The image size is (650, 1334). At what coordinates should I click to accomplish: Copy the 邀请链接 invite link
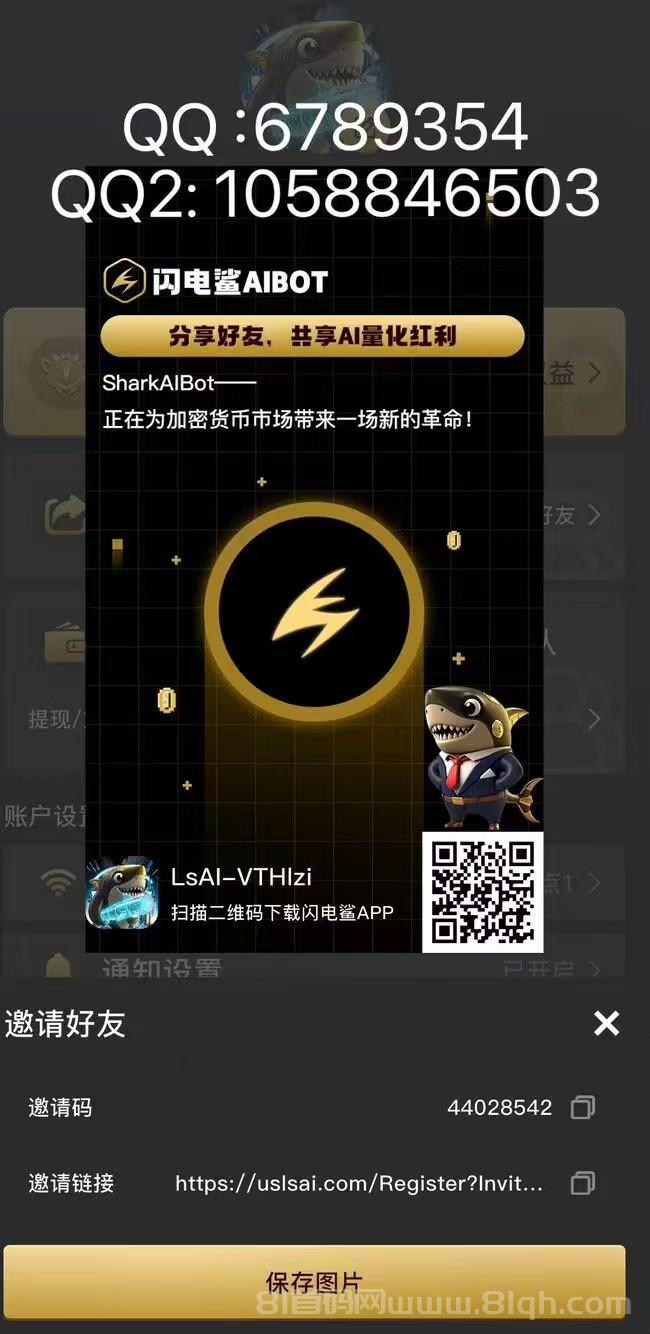582,1183
